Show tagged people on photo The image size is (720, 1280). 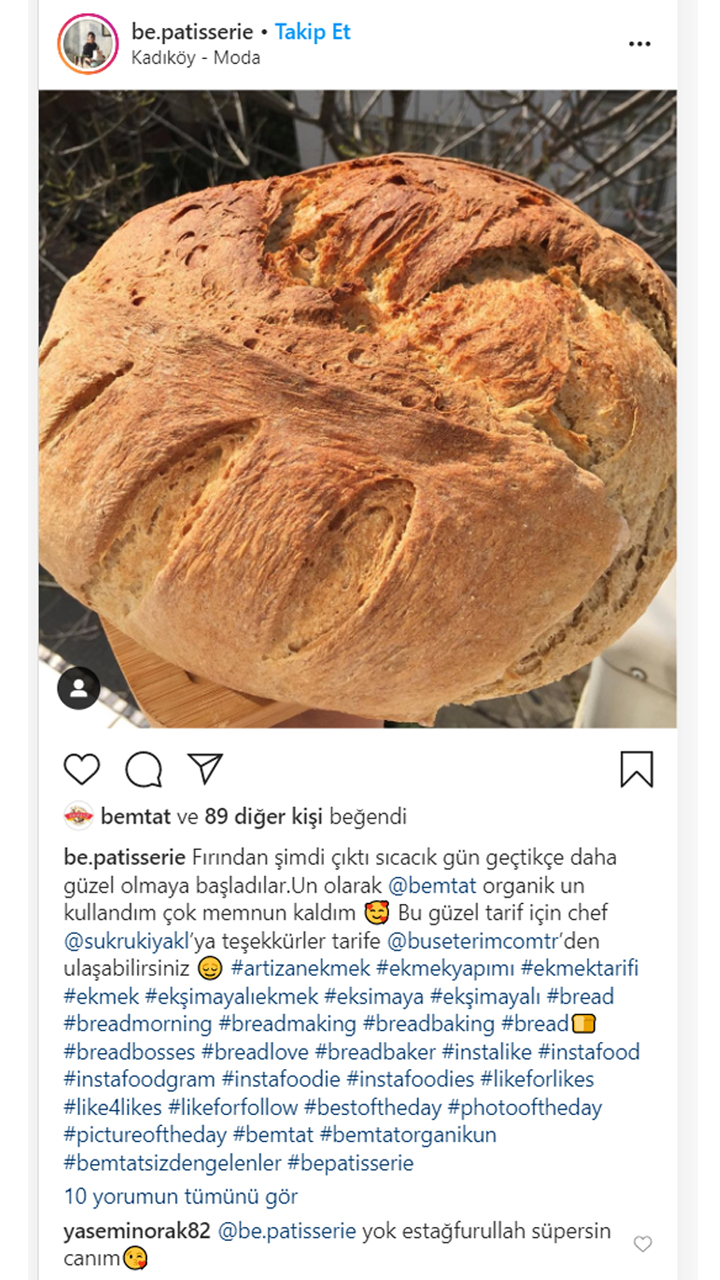pyautogui.click(x=78, y=688)
